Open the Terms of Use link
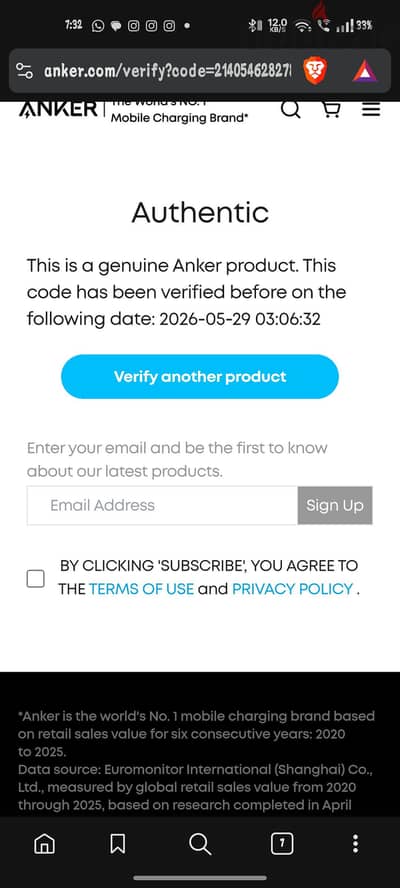This screenshot has width=400, height=888. pos(141,589)
